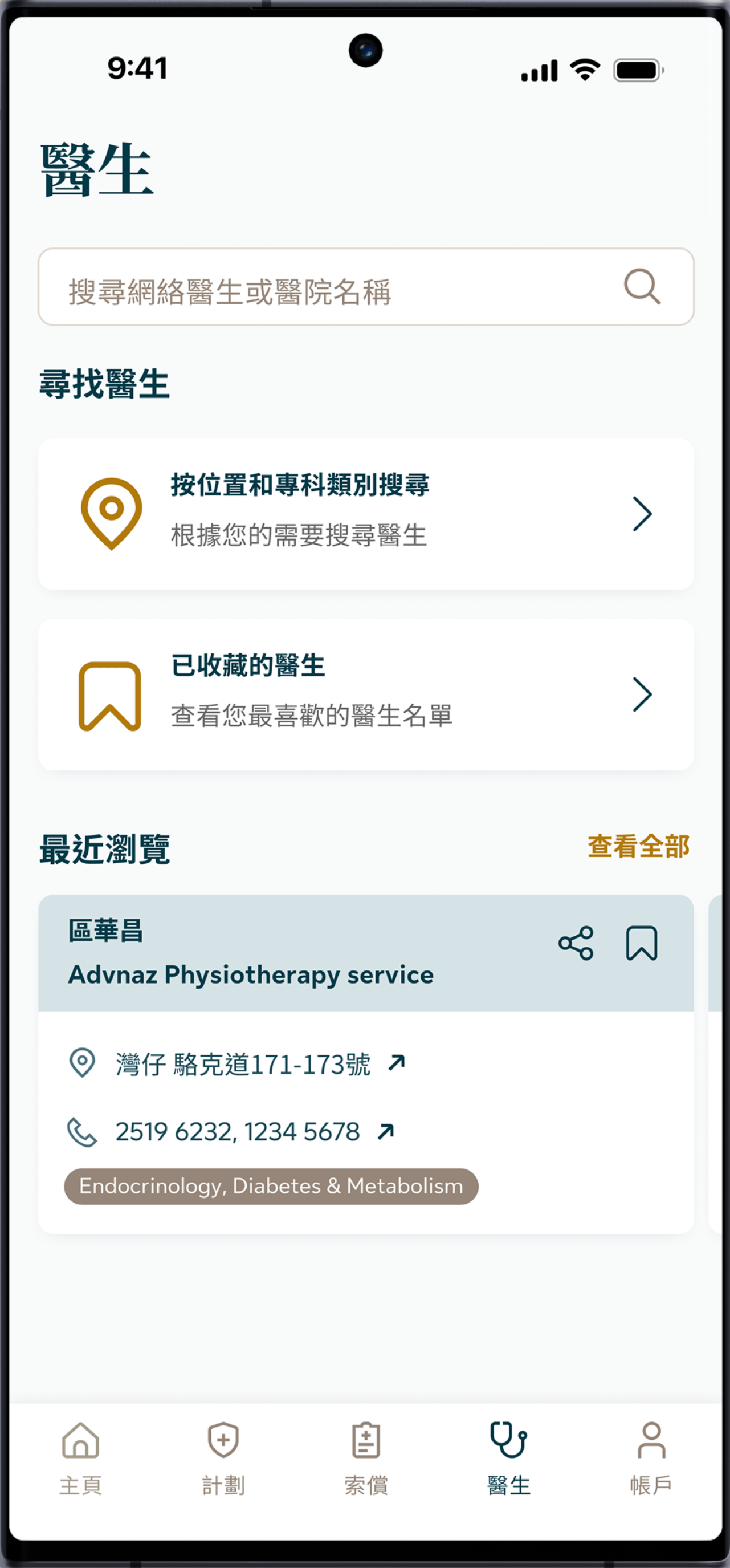Select the 醫生 doctors tab

[508, 1459]
